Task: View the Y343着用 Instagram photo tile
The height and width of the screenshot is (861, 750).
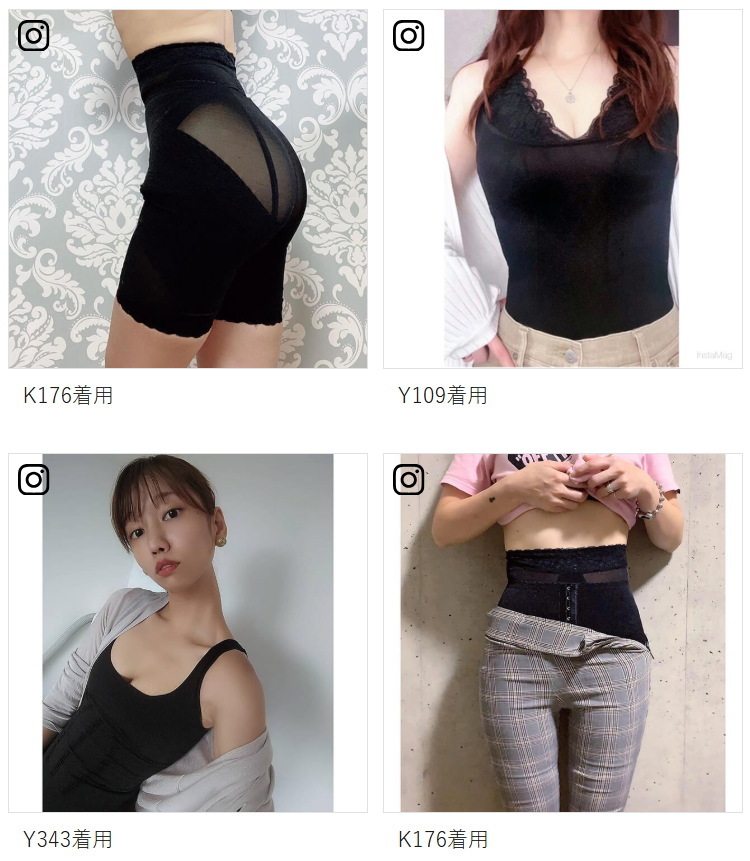Action: (188, 632)
